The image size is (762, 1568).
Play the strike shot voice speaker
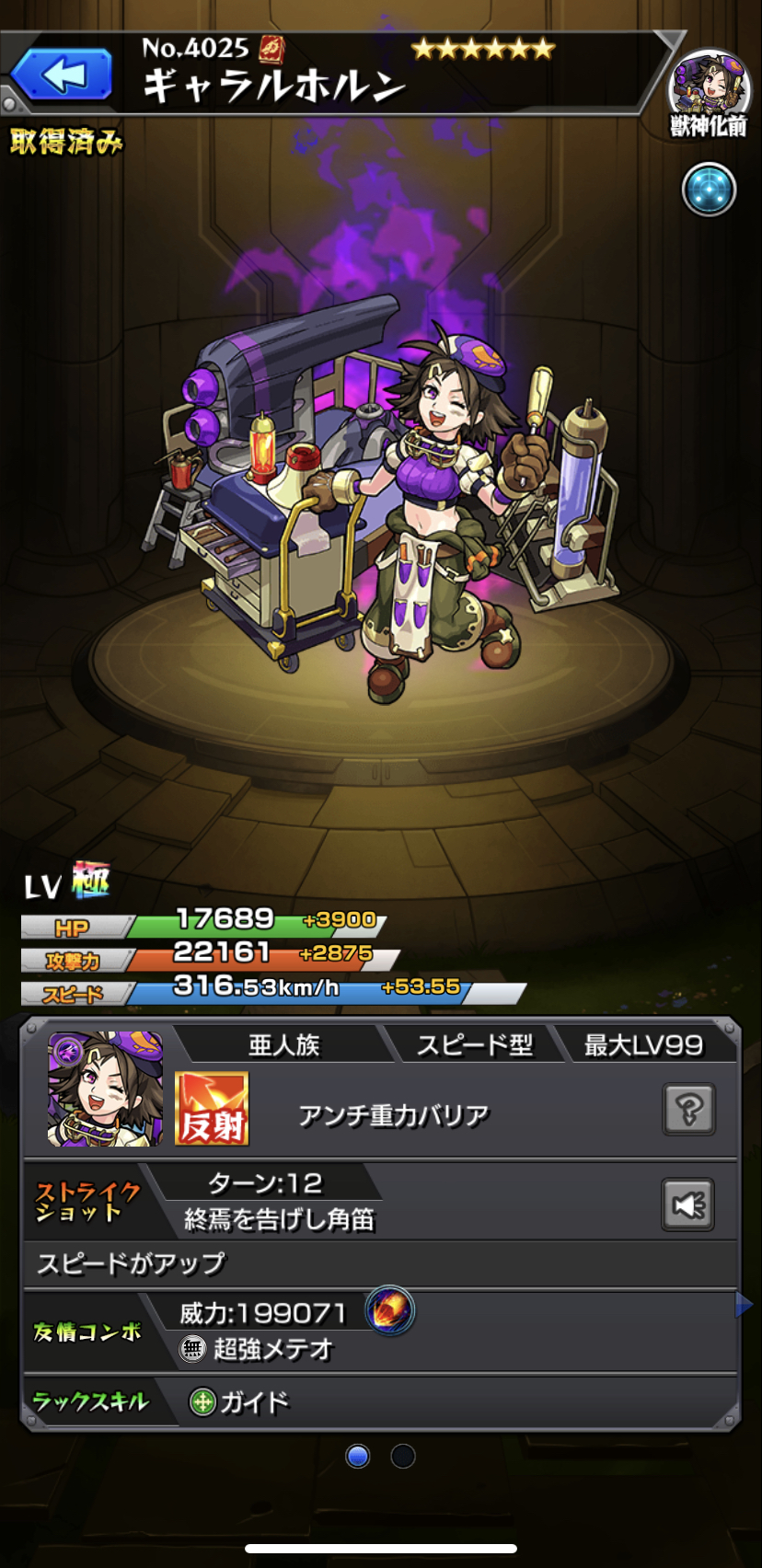coord(688,1205)
